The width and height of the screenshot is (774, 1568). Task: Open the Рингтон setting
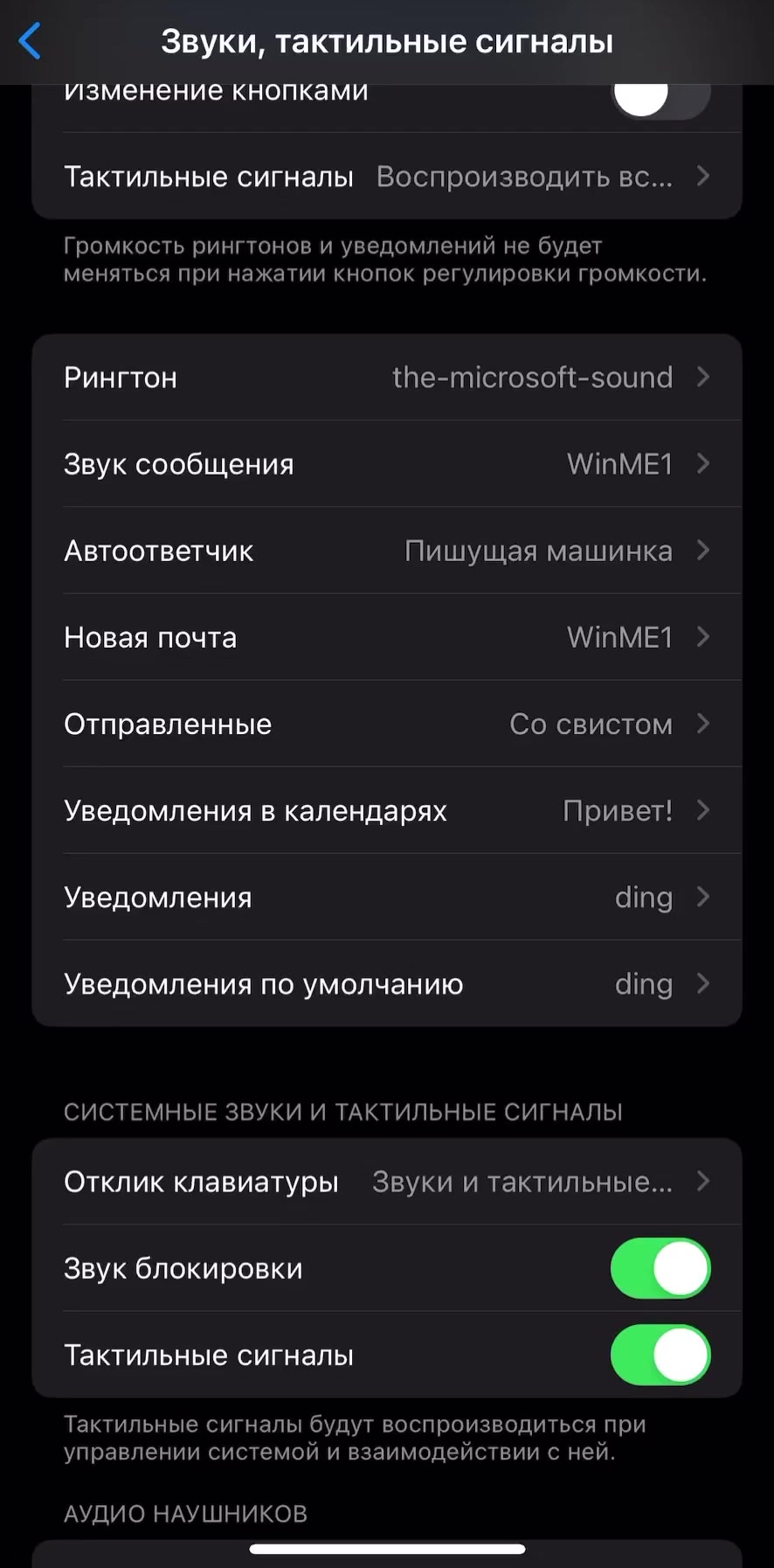pyautogui.click(x=386, y=378)
